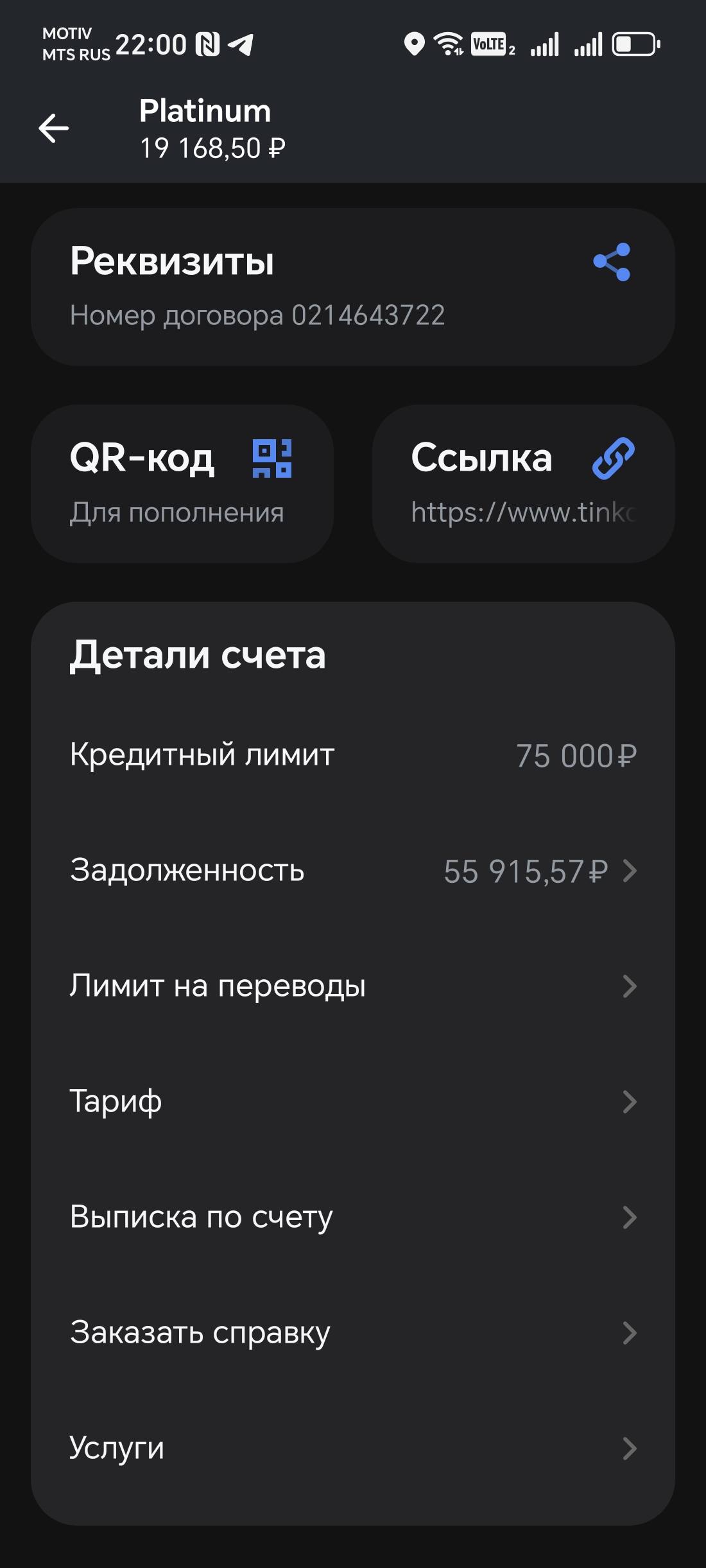Image resolution: width=706 pixels, height=1568 pixels.
Task: Tap the Кредитный лимит 75 000₽ row
Action: (x=352, y=756)
